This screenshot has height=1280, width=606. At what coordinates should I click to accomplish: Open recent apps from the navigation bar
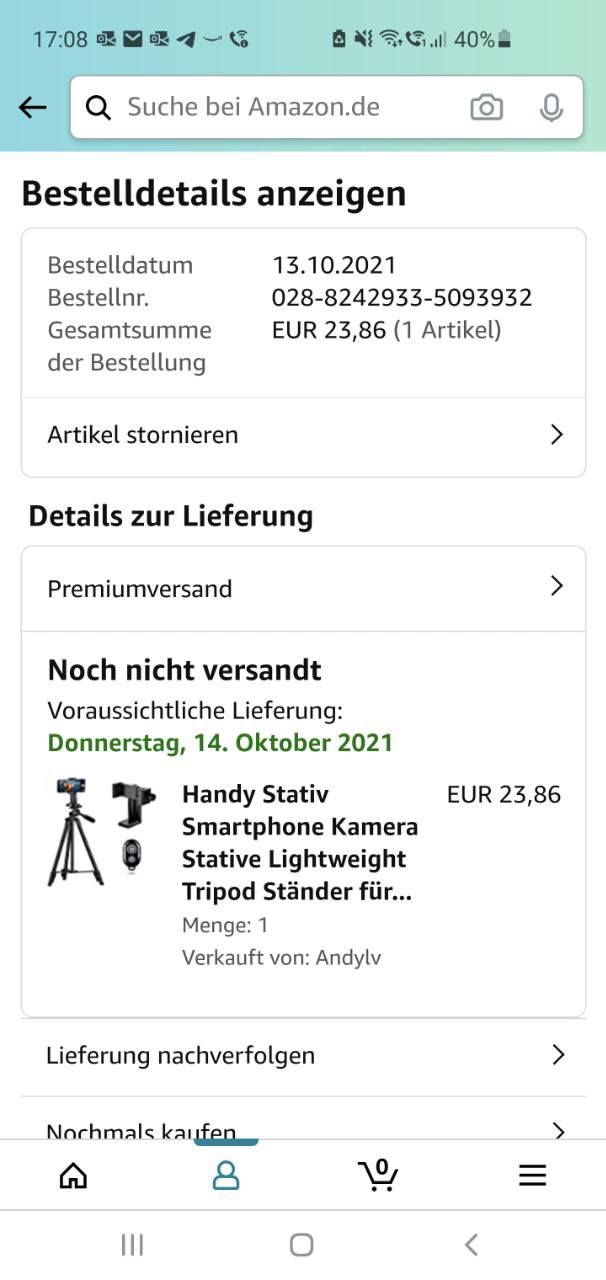click(x=132, y=1245)
